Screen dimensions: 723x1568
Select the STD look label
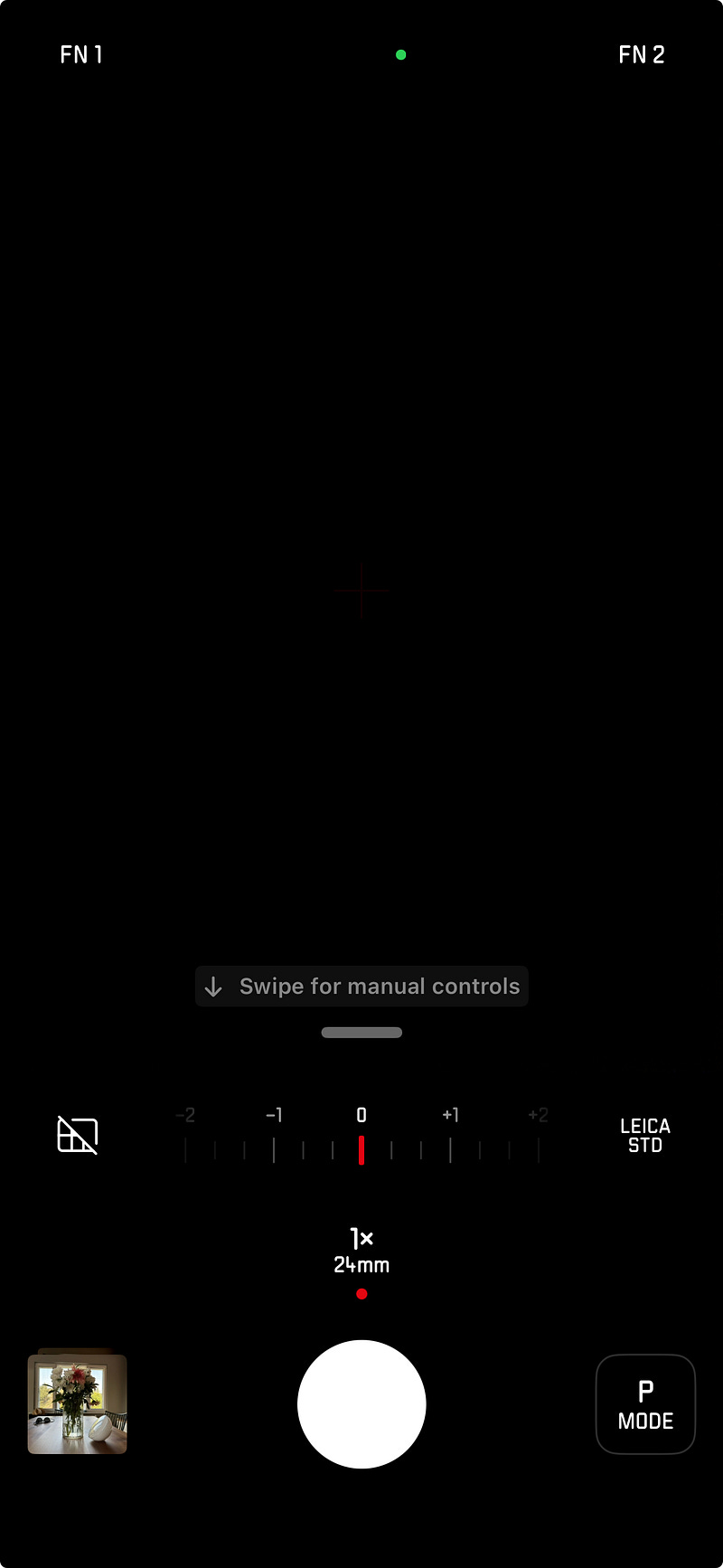click(645, 1143)
